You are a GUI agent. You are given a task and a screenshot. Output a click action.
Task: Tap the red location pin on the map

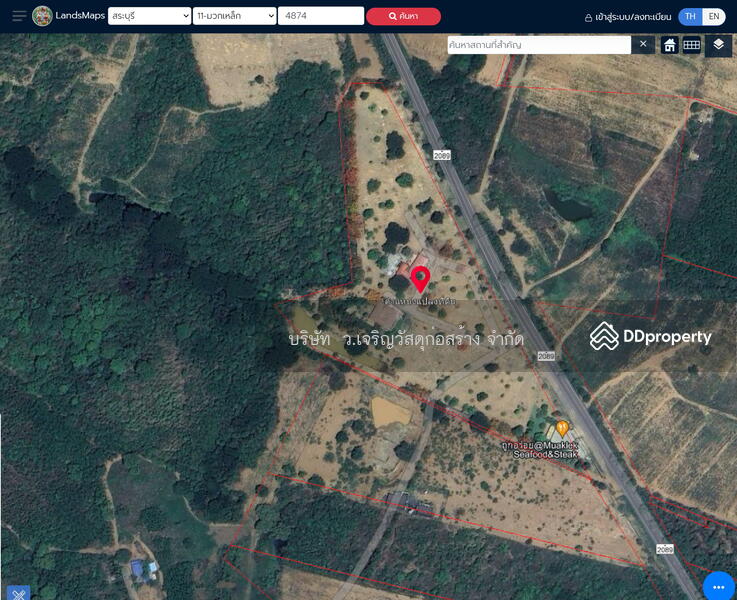[x=420, y=278]
